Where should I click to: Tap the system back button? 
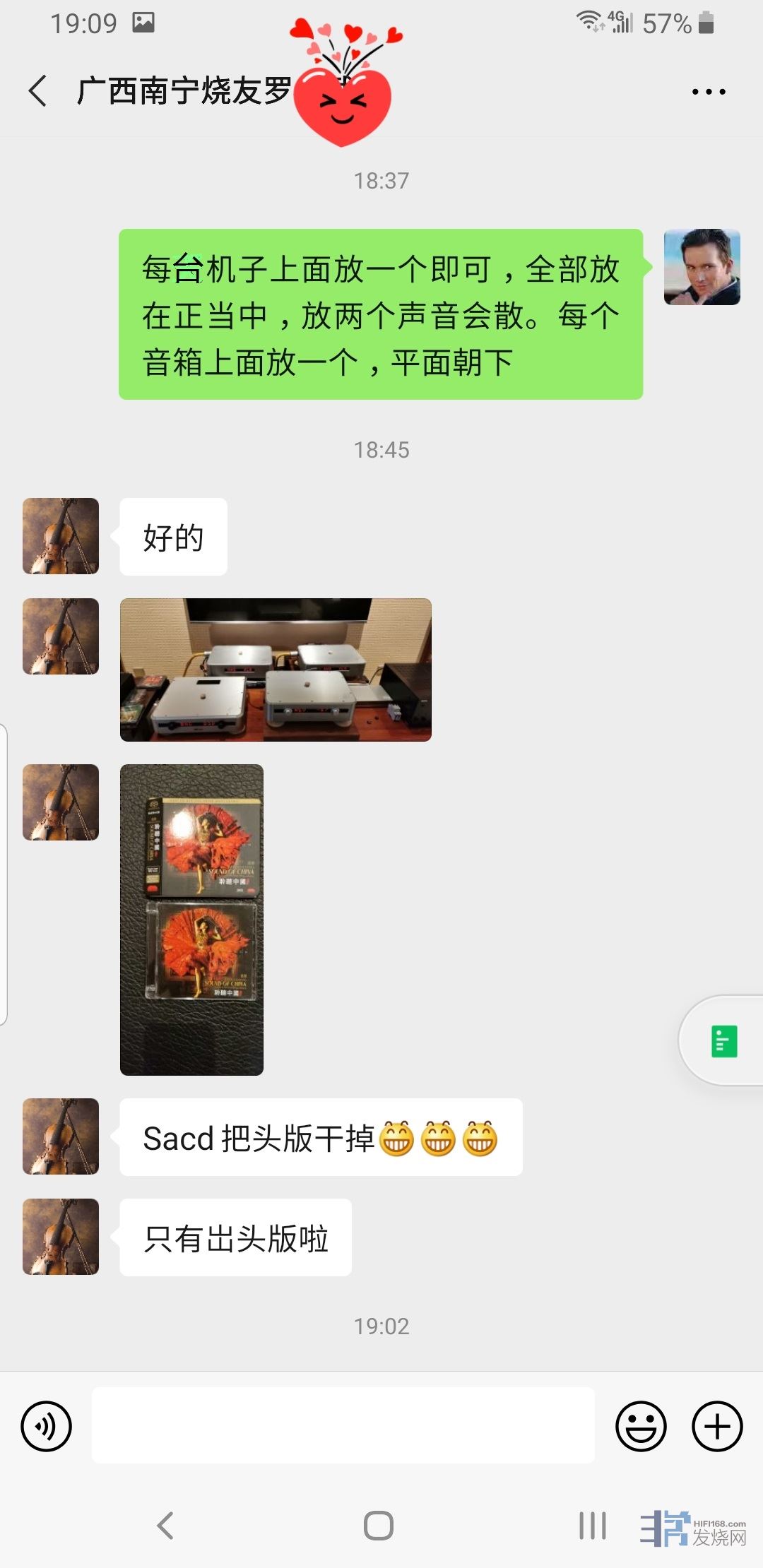point(165,1525)
